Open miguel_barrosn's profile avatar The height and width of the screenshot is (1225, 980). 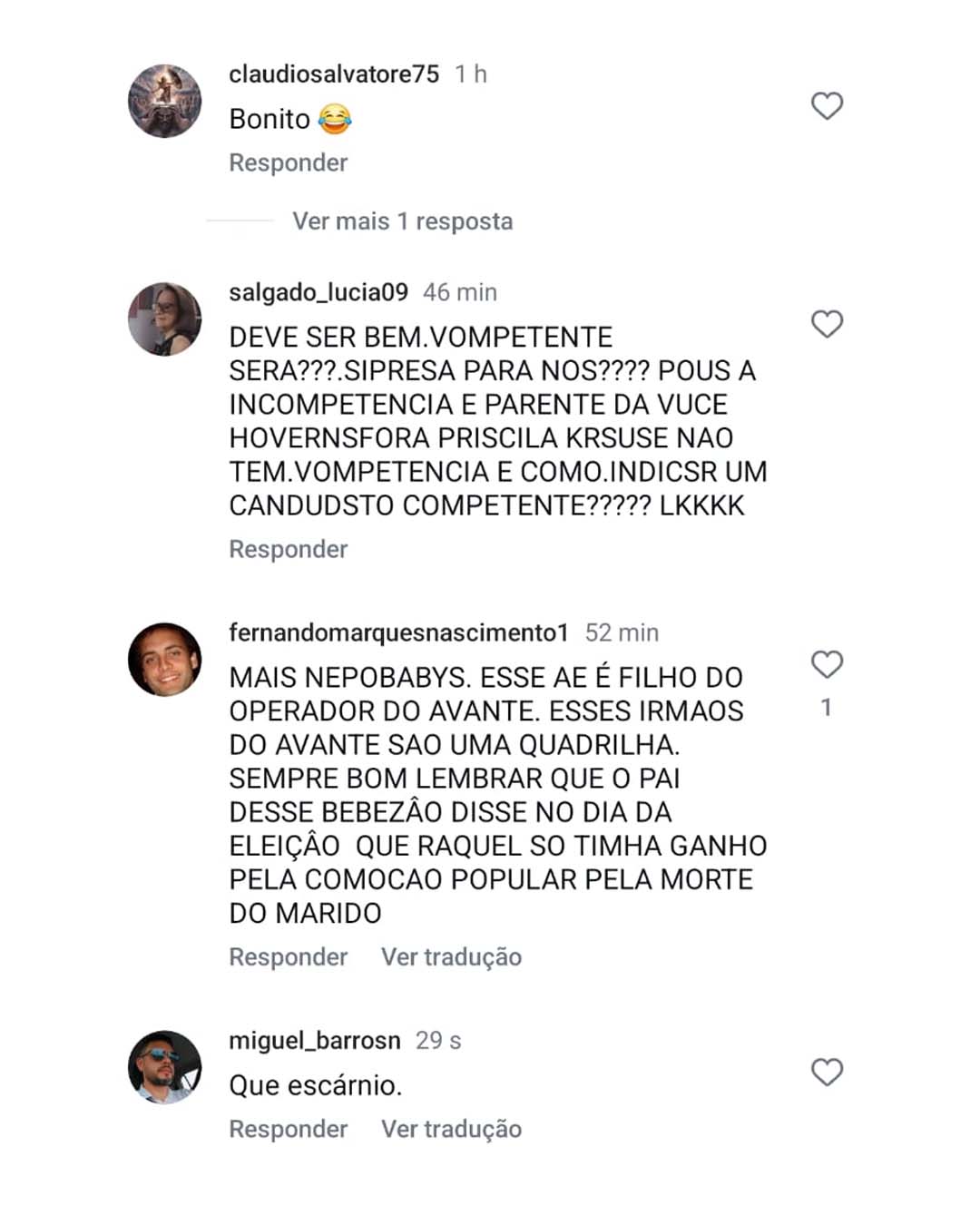(164, 1067)
